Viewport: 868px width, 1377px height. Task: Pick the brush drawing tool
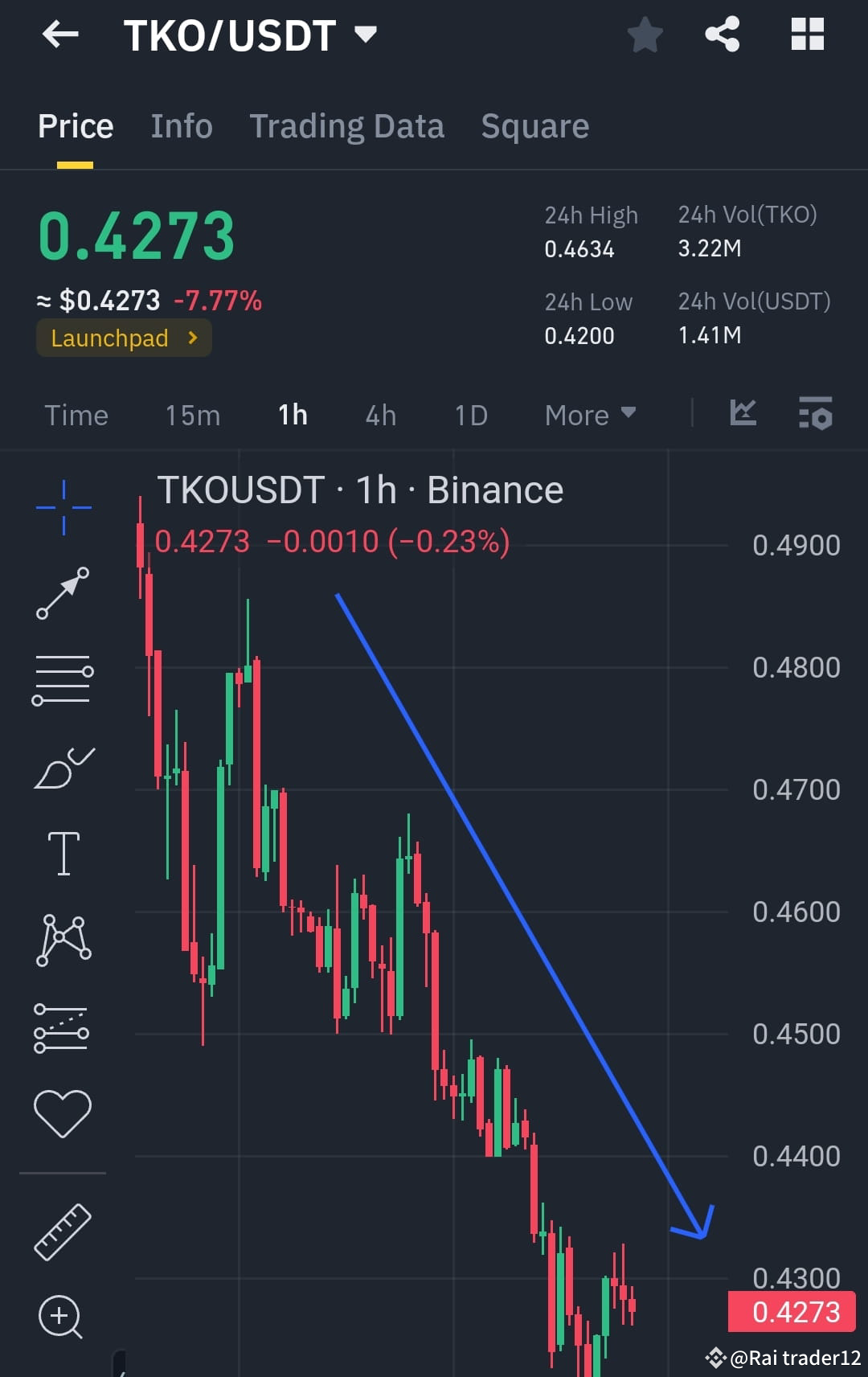coord(63,768)
